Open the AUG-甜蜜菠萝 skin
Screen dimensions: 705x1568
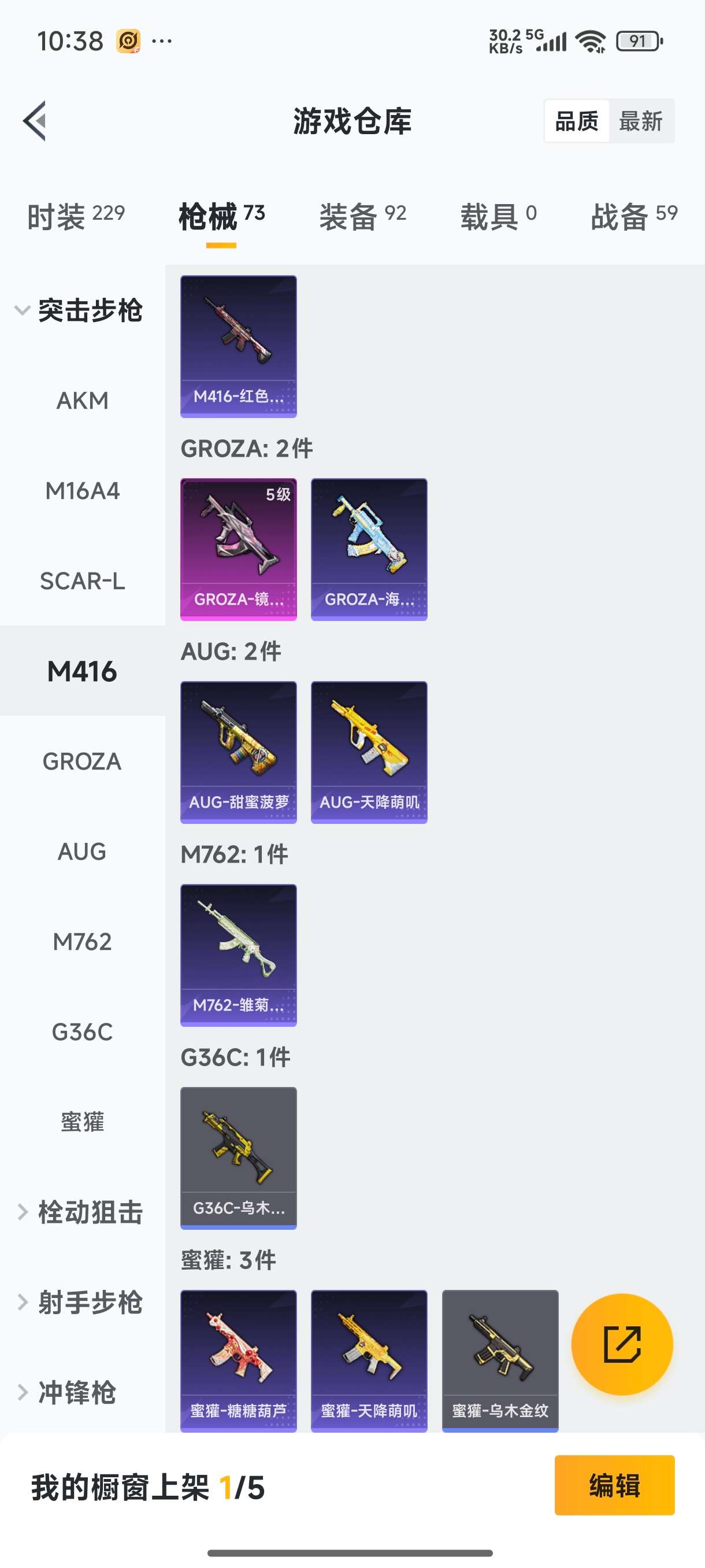click(239, 752)
